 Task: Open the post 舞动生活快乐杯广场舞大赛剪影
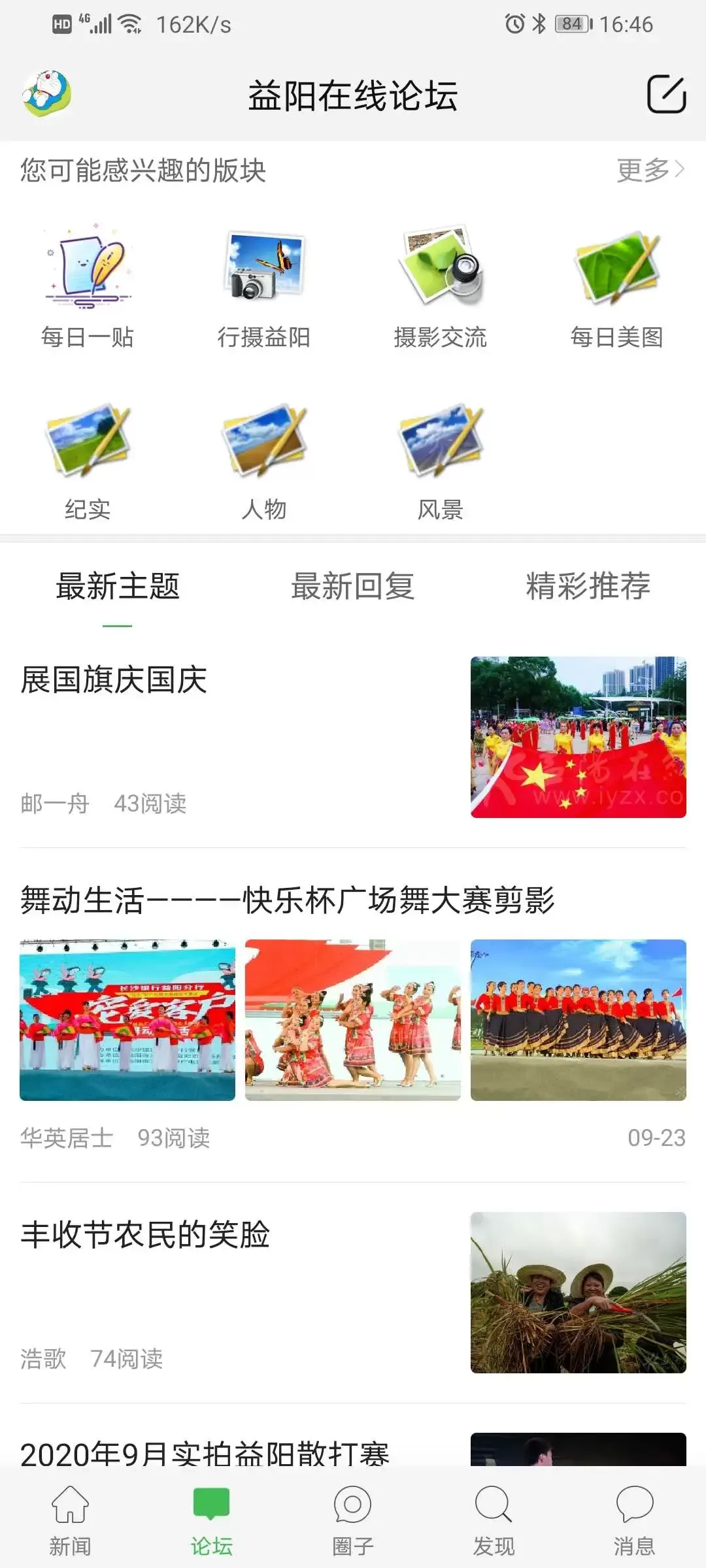[353, 1016]
